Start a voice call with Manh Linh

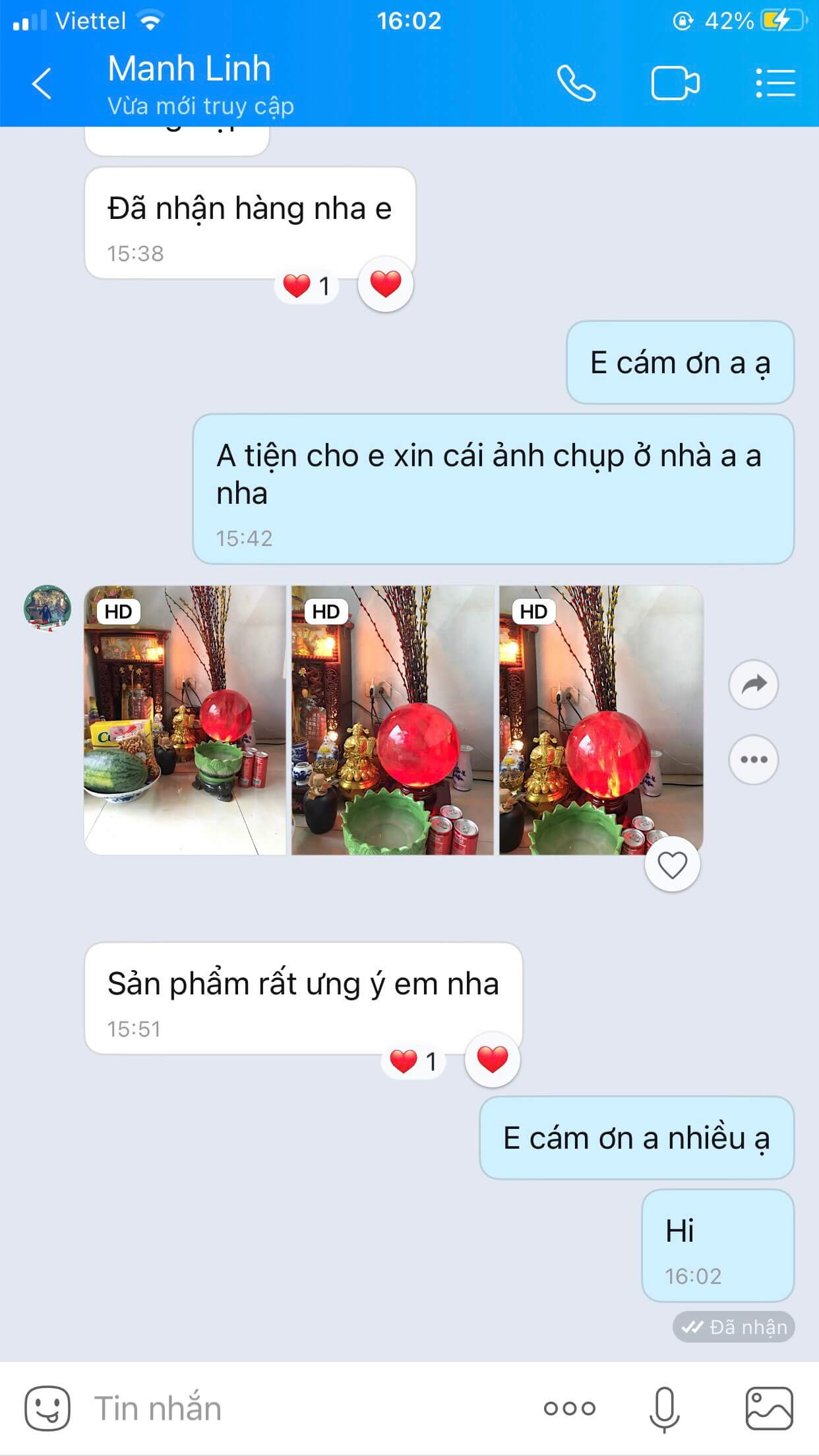point(576,84)
